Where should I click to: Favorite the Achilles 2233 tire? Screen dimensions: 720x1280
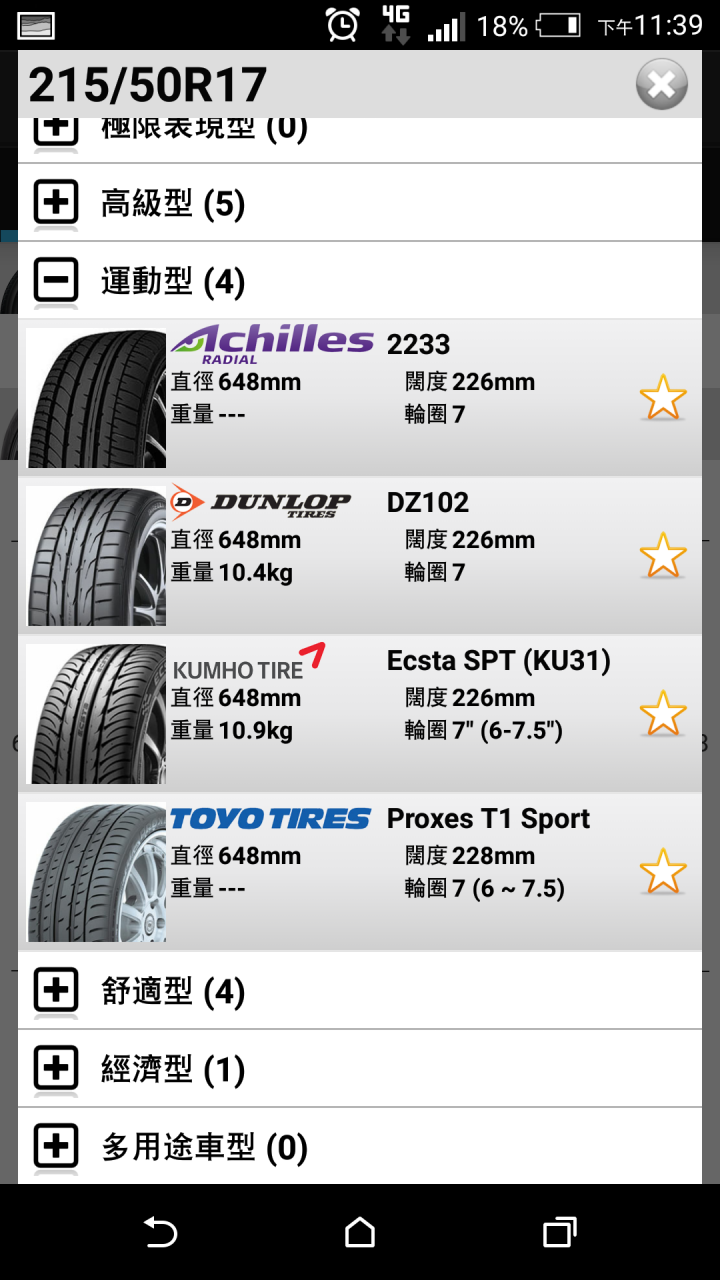[x=662, y=399]
